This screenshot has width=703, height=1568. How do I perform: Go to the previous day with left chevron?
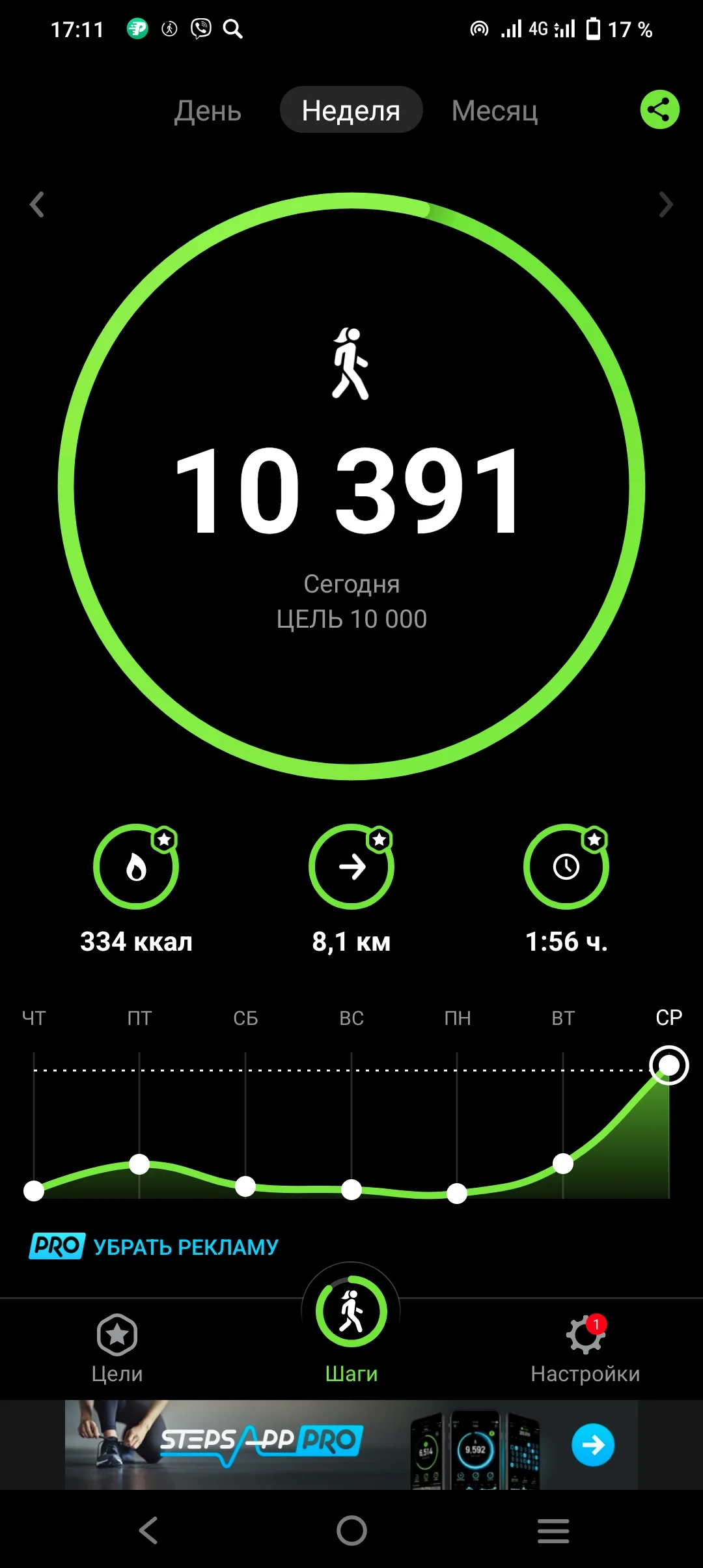tap(37, 204)
